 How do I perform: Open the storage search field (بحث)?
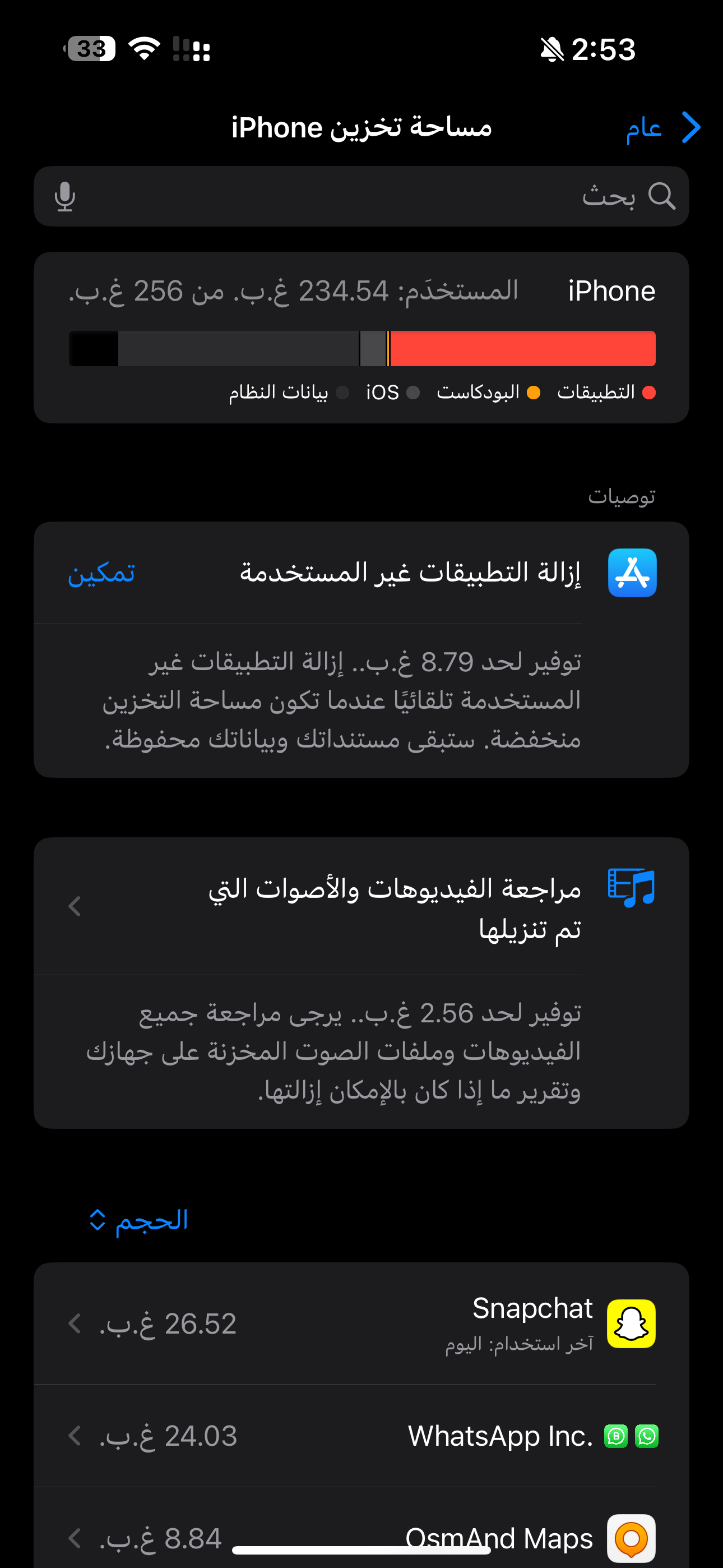coord(365,197)
